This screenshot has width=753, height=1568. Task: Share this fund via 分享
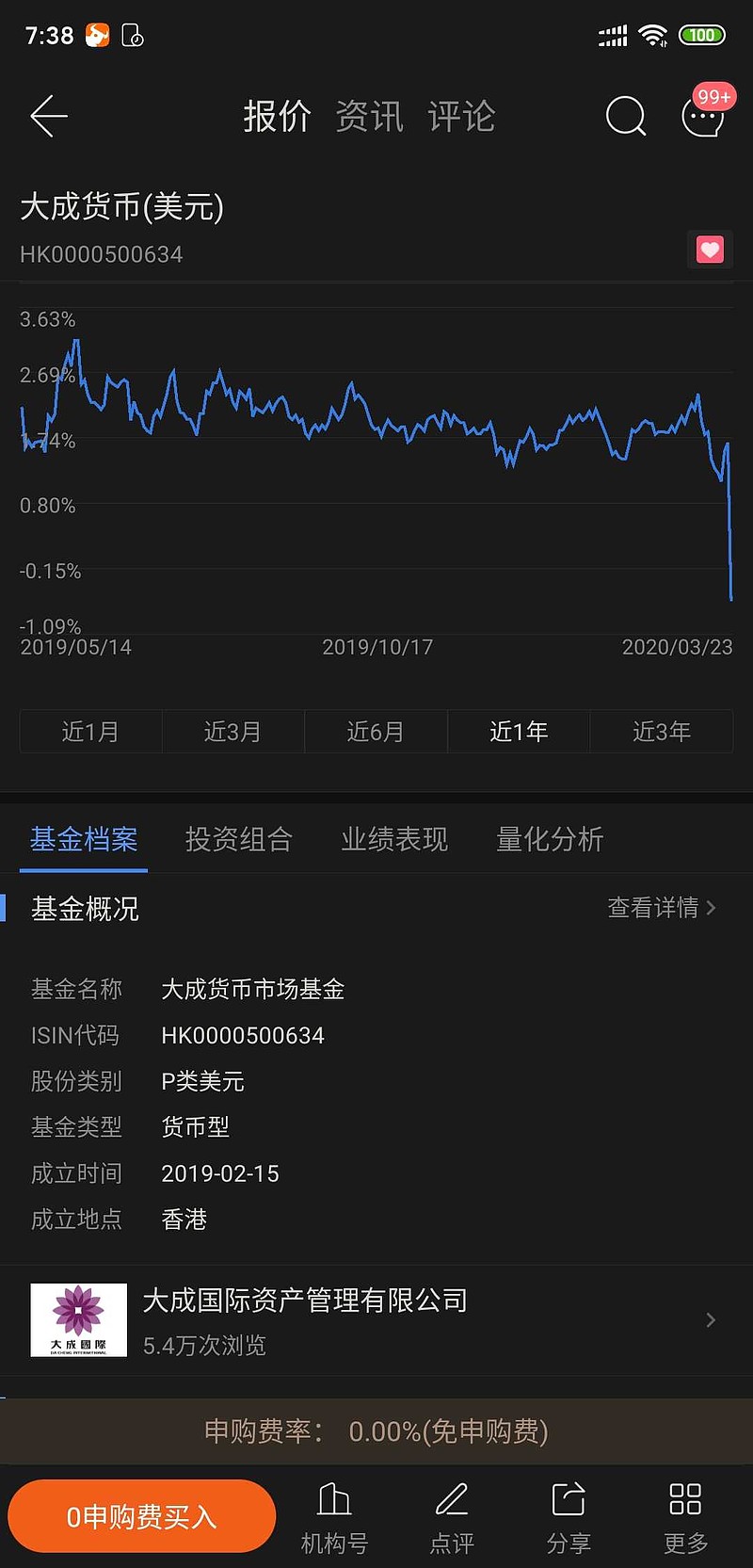point(569,1518)
